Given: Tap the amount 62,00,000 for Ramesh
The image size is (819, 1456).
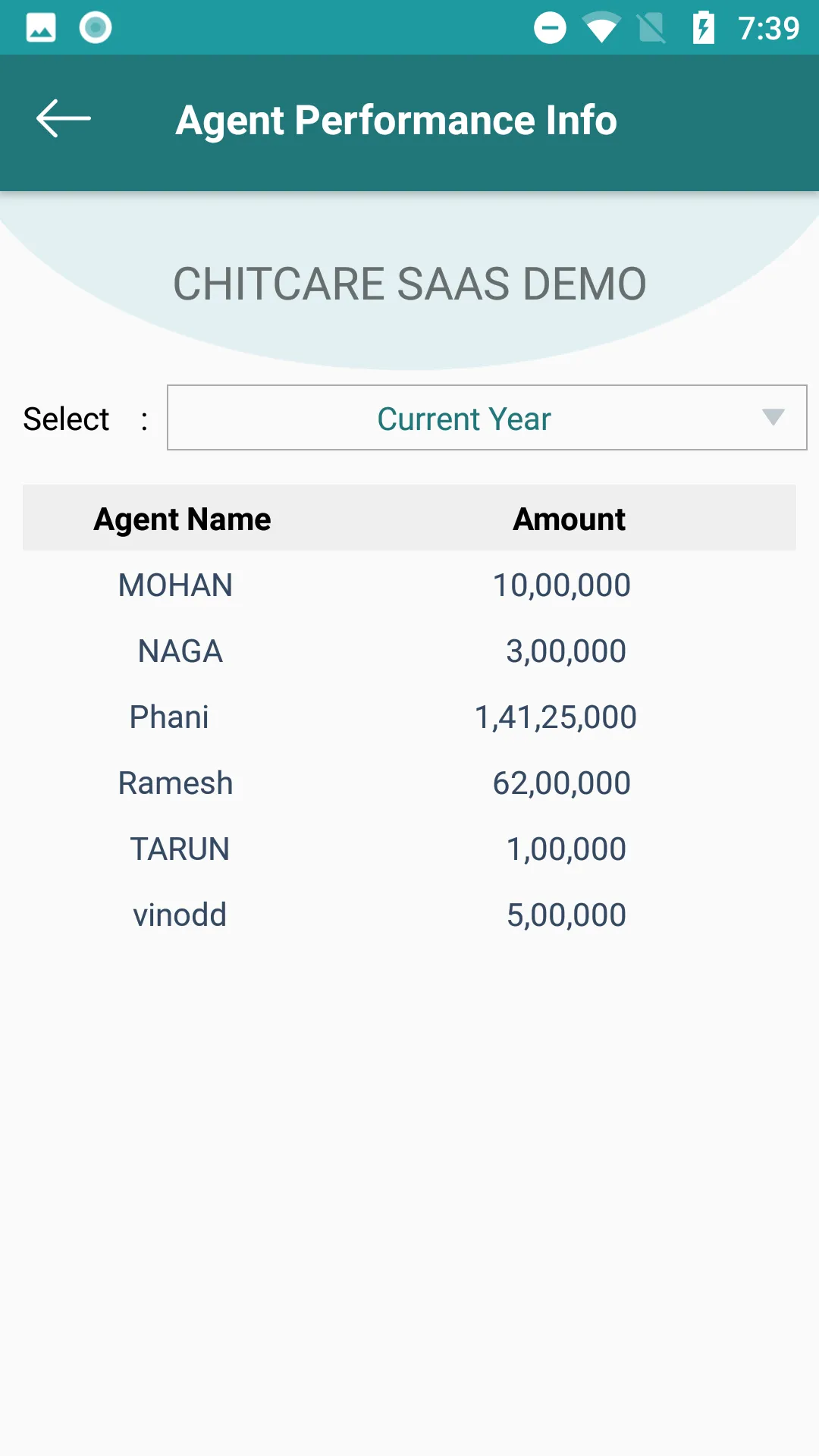Looking at the screenshot, I should coord(561,782).
